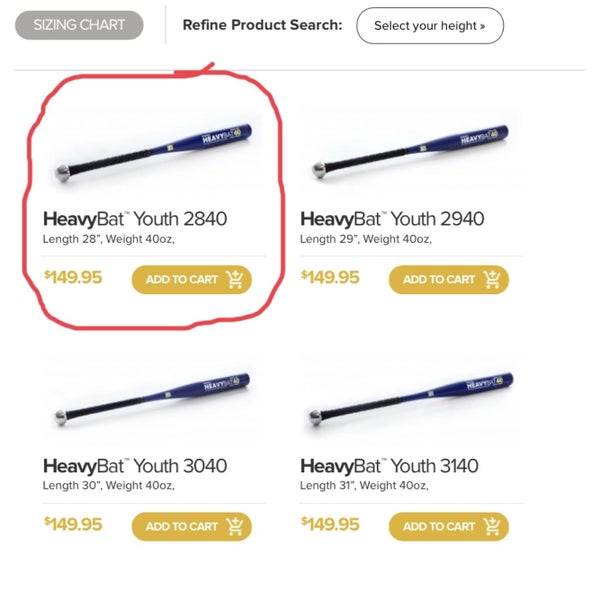Add HeavyBat Youth 2840 to cart
Viewport: 600px width, 600px height.
[191, 280]
